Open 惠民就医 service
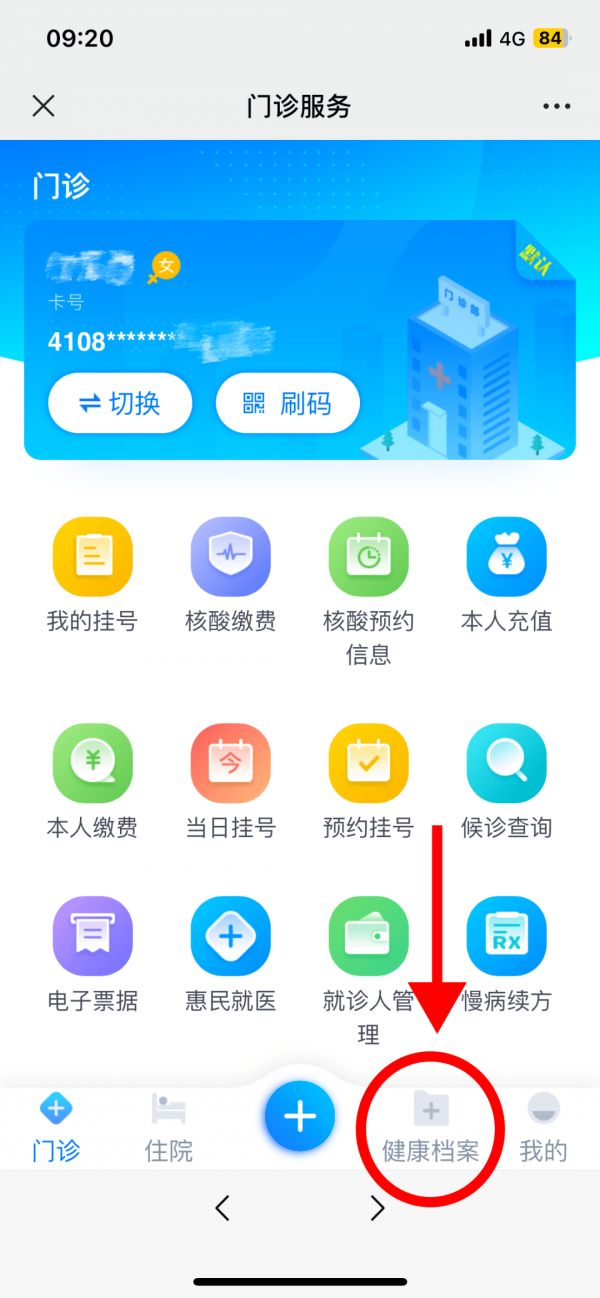Image resolution: width=600 pixels, height=1298 pixels. pos(230,955)
